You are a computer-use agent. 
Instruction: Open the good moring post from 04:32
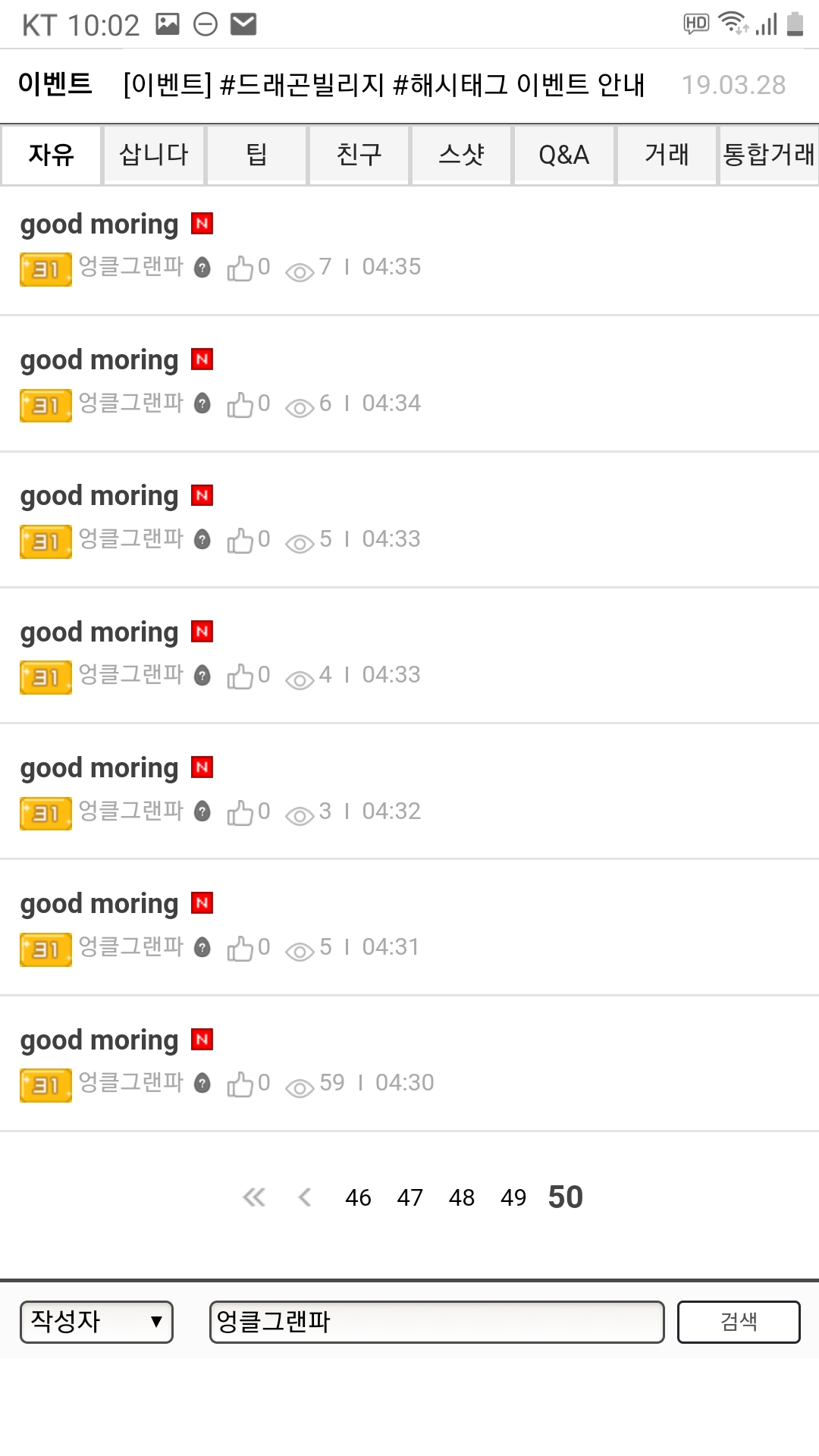[x=99, y=768]
